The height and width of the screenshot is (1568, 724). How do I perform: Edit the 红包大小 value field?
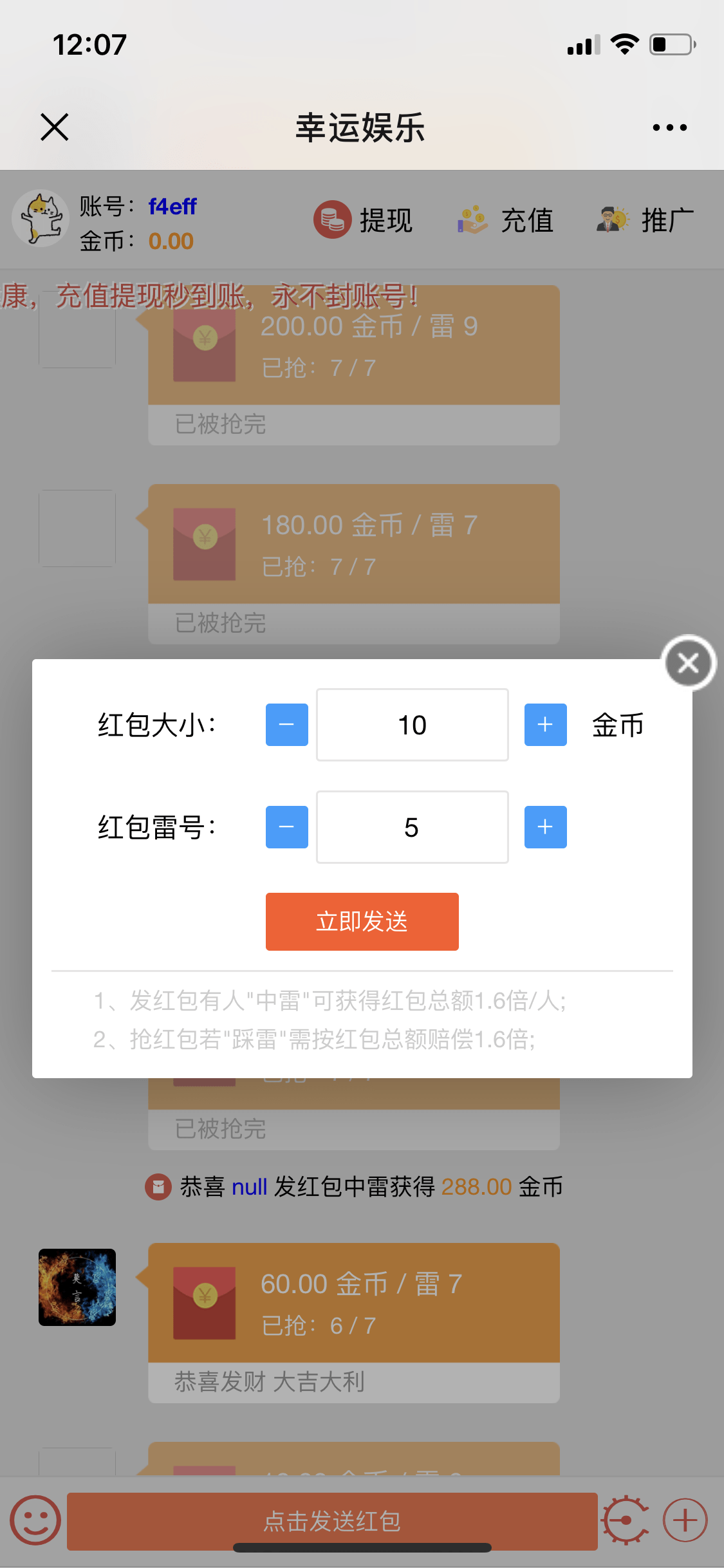pos(412,725)
